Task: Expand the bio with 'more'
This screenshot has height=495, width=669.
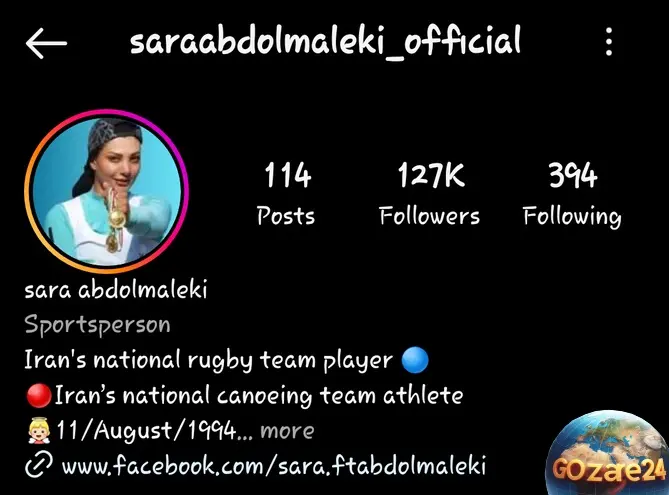Action: [288, 431]
